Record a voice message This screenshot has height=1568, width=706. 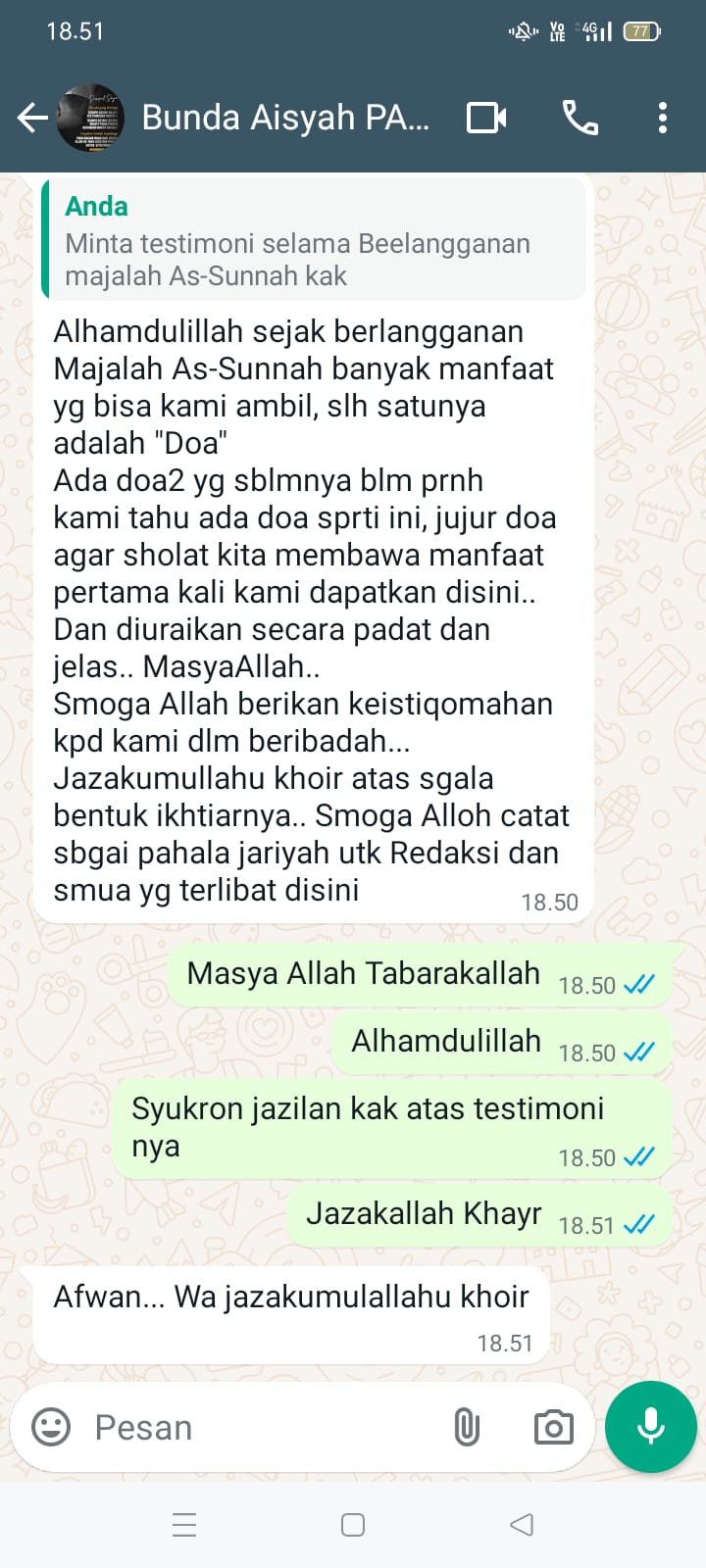650,1427
